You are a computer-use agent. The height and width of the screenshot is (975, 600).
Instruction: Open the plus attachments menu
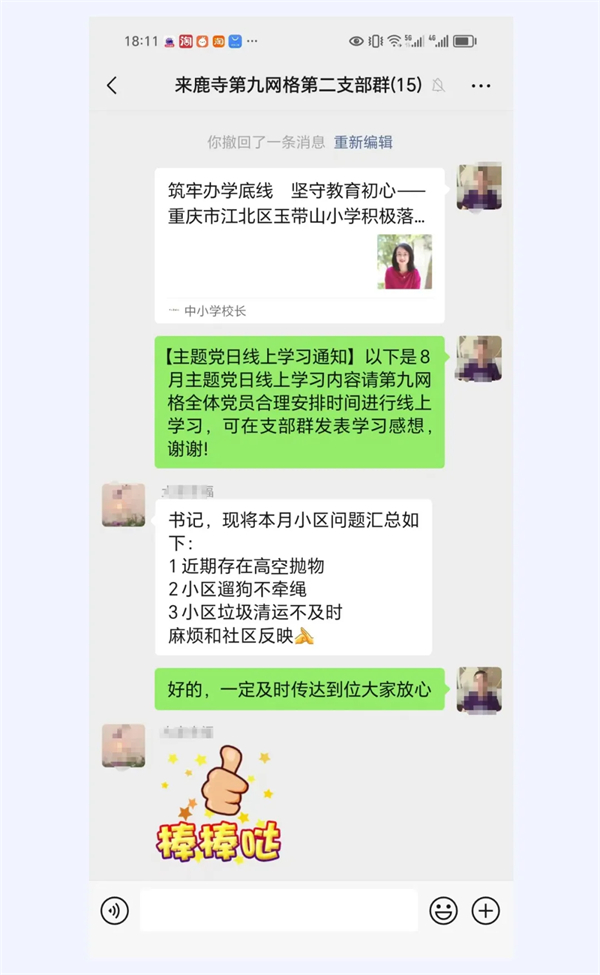[486, 910]
